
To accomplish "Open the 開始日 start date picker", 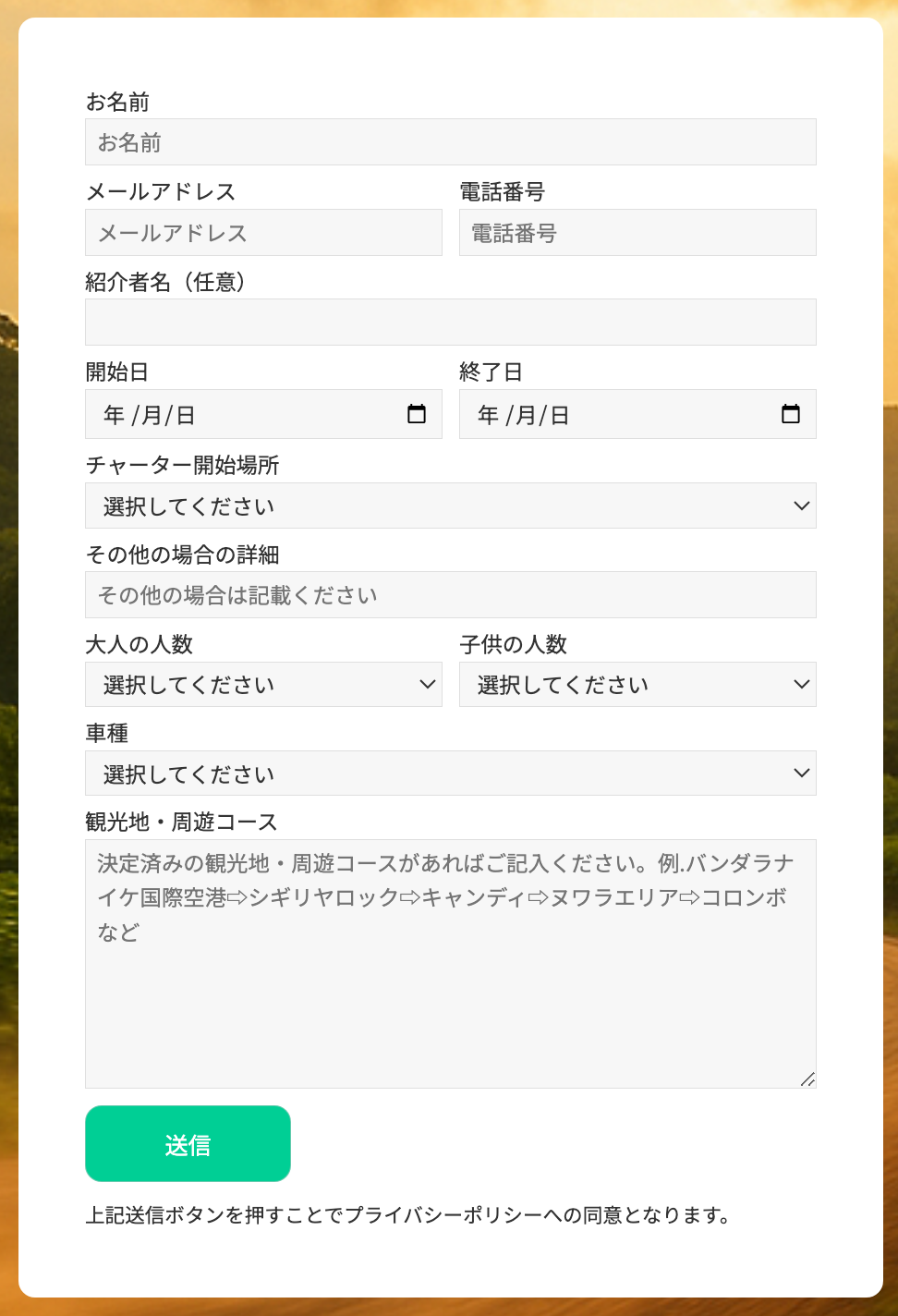I will (x=417, y=414).
